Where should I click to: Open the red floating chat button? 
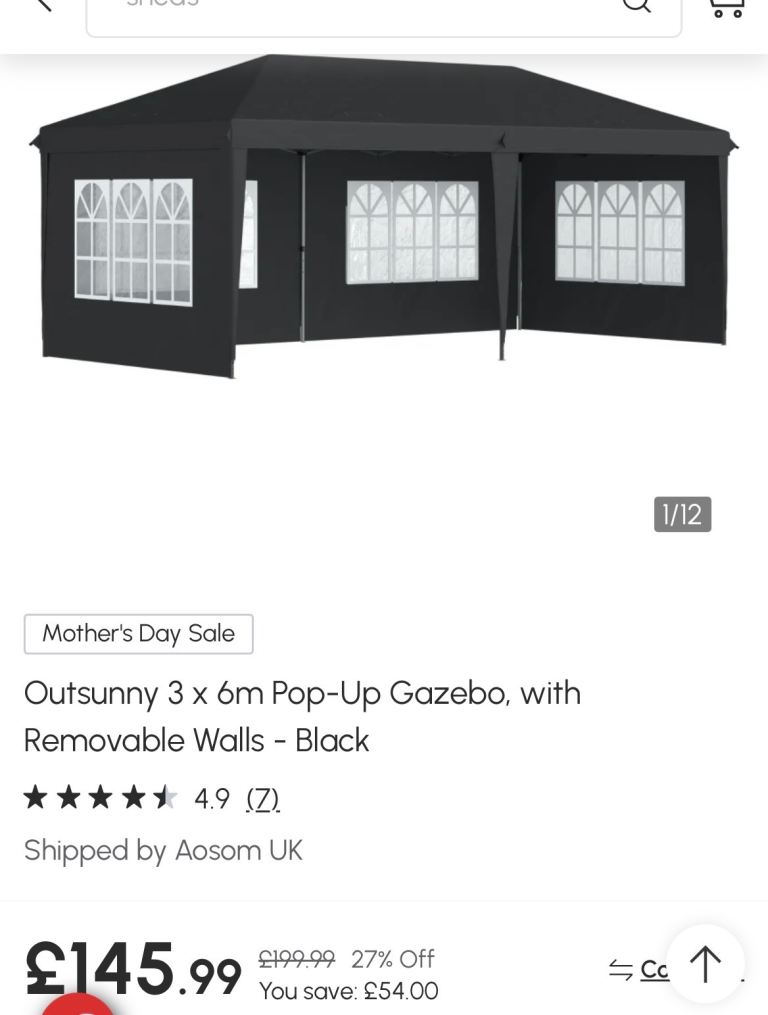(78, 1003)
